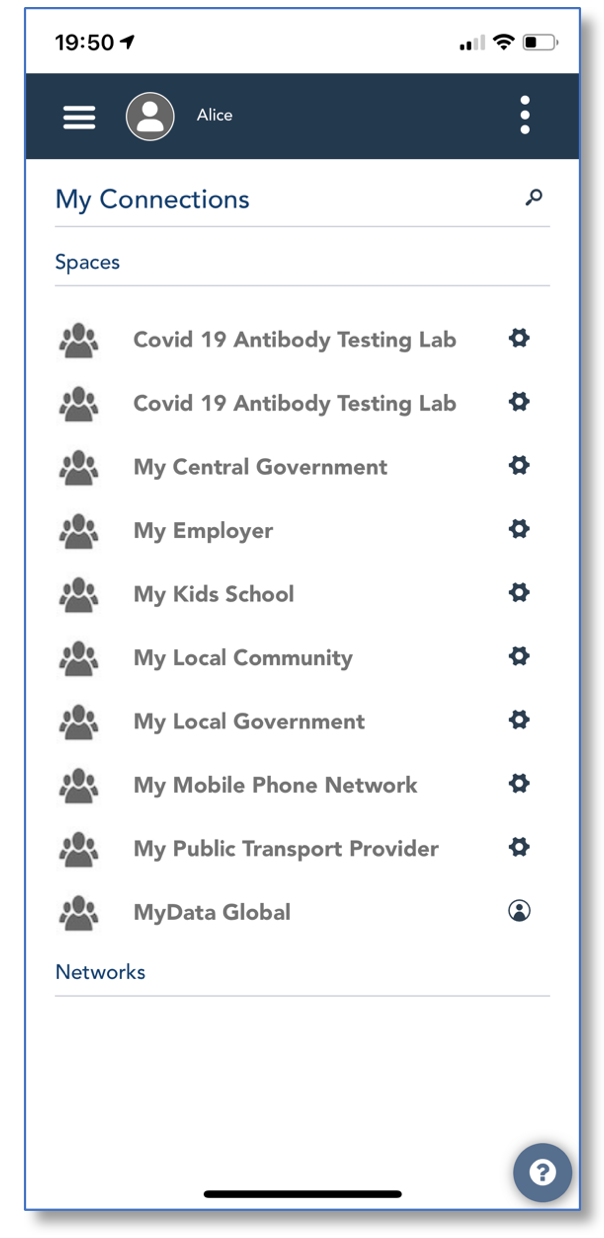Open the My Public Transport Provider space

[286, 849]
